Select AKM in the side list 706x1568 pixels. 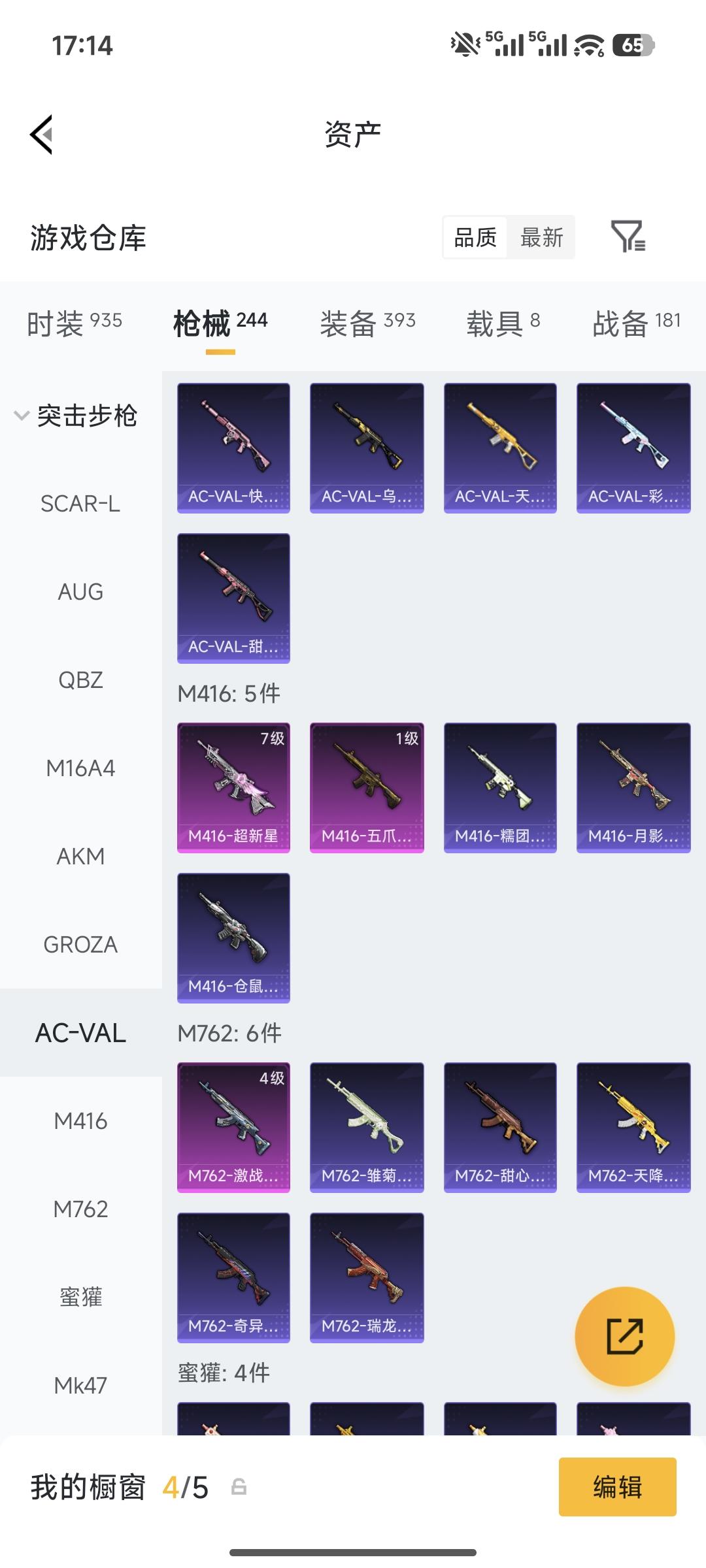click(80, 856)
